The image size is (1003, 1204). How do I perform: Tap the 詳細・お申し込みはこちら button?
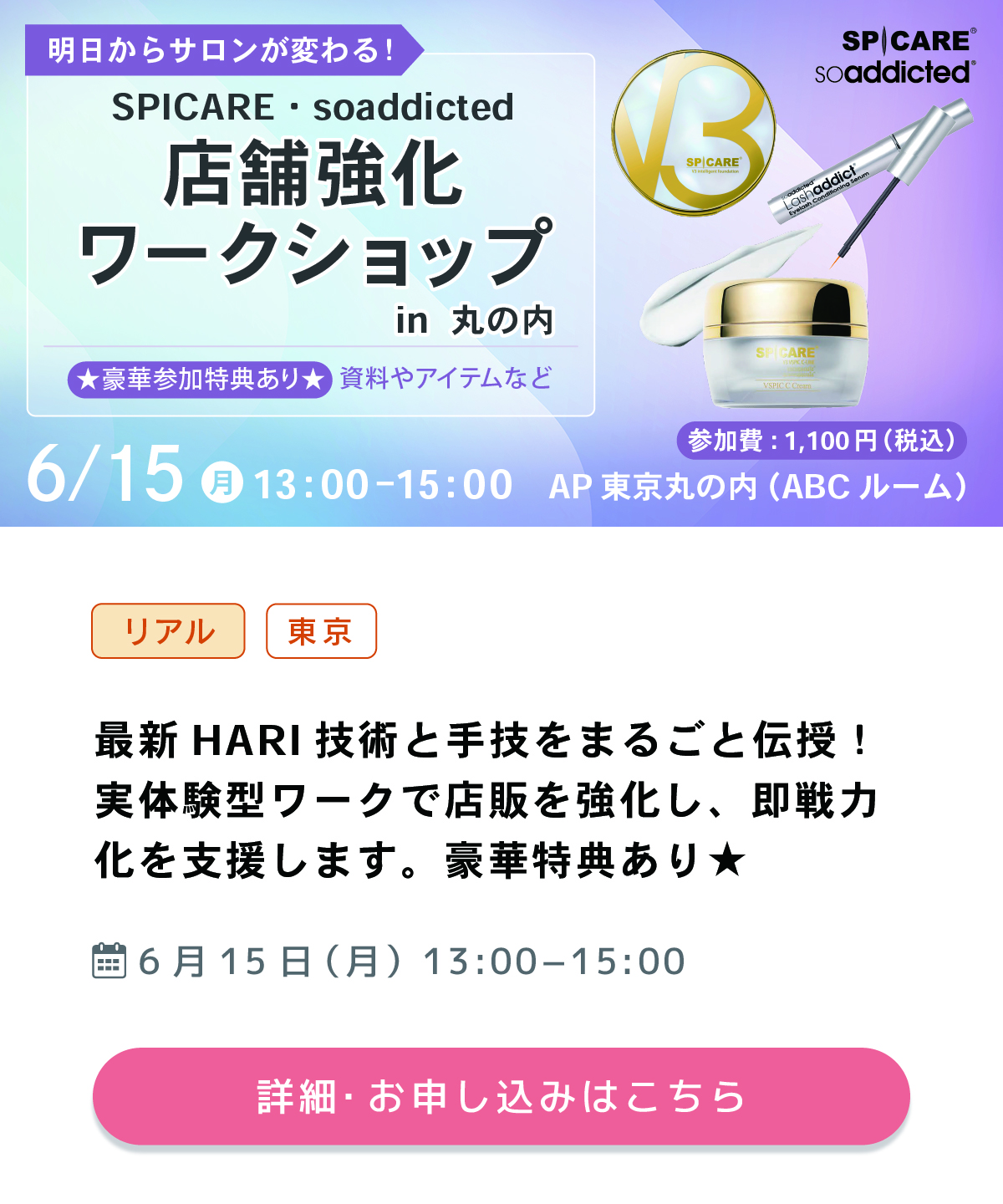[x=501, y=1096]
